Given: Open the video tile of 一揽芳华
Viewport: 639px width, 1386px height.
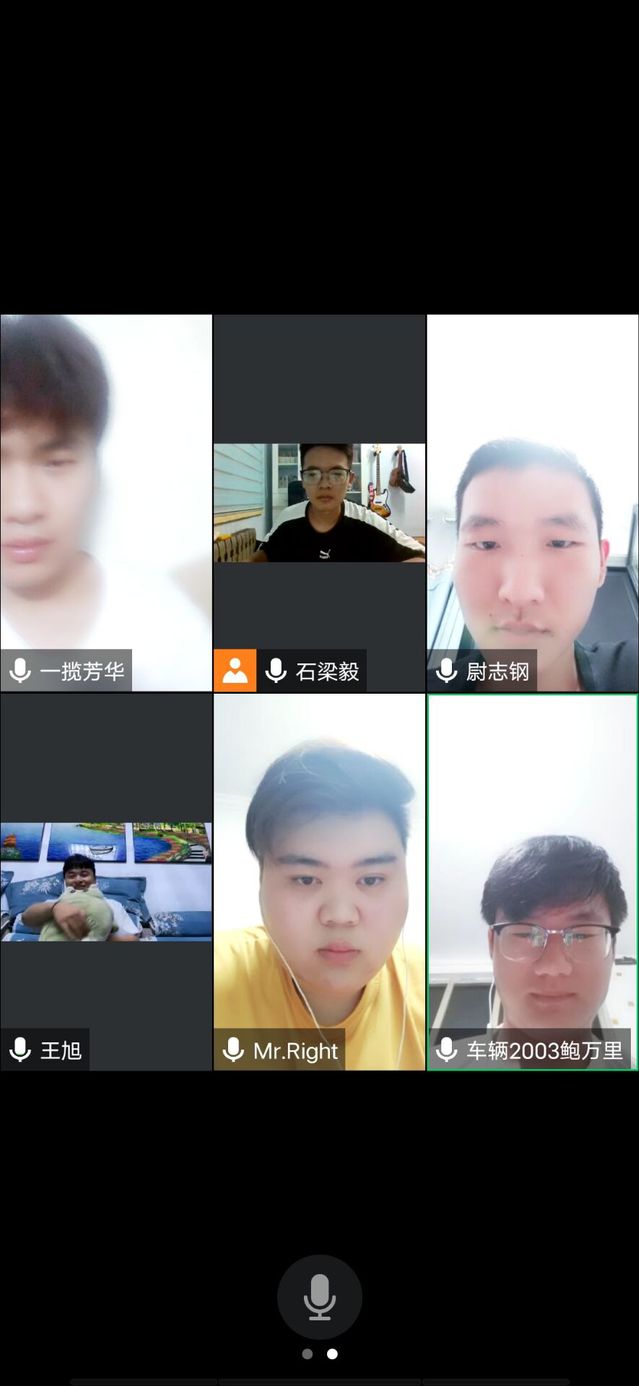Looking at the screenshot, I should coord(106,502).
